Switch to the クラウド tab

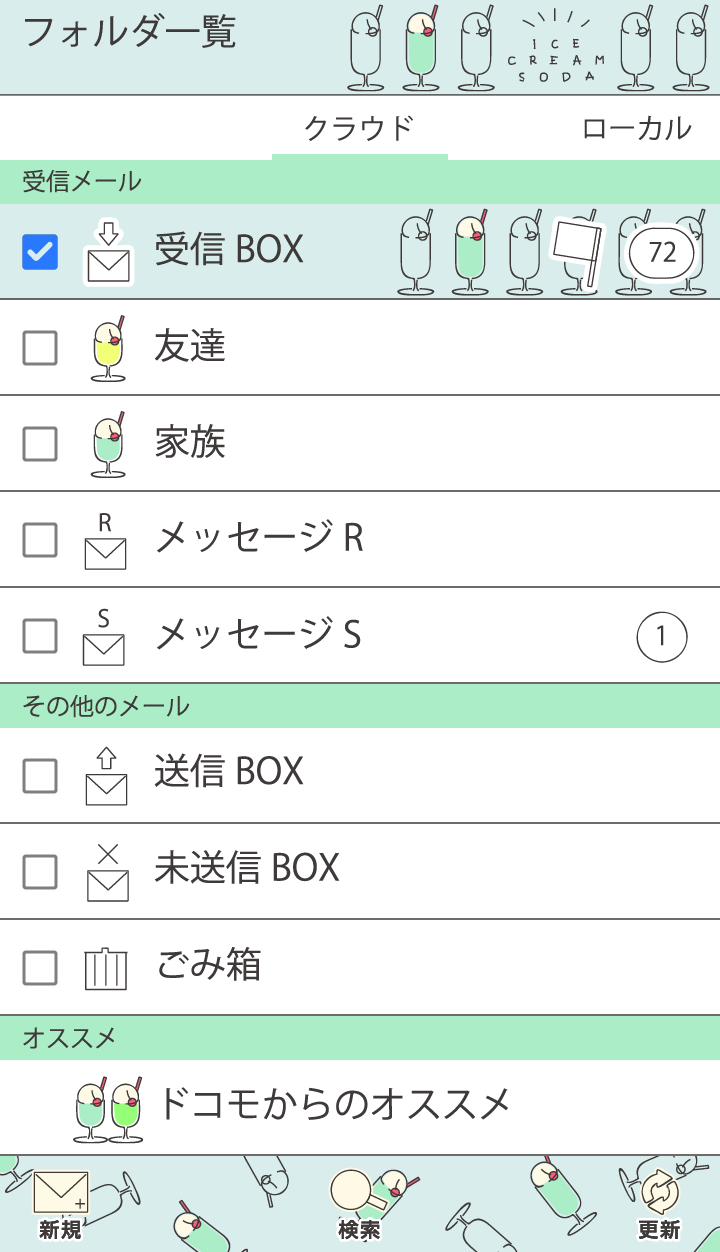pos(359,129)
